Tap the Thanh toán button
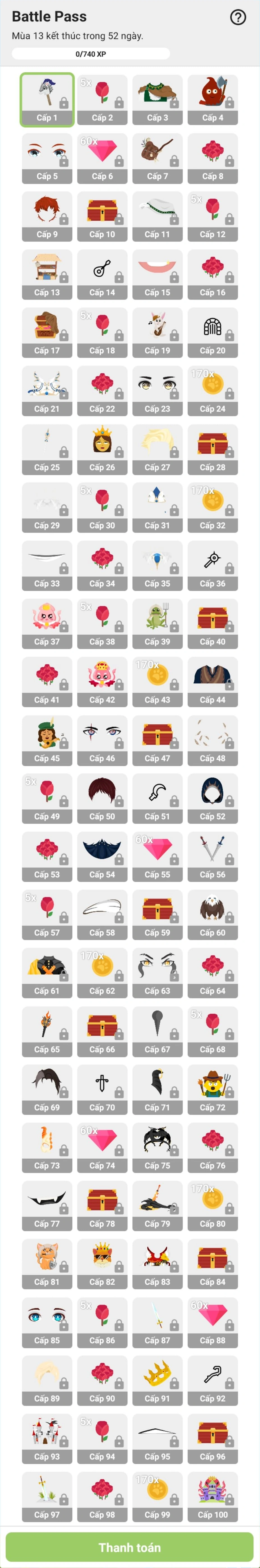Image resolution: width=260 pixels, height=1568 pixels. point(130,1547)
